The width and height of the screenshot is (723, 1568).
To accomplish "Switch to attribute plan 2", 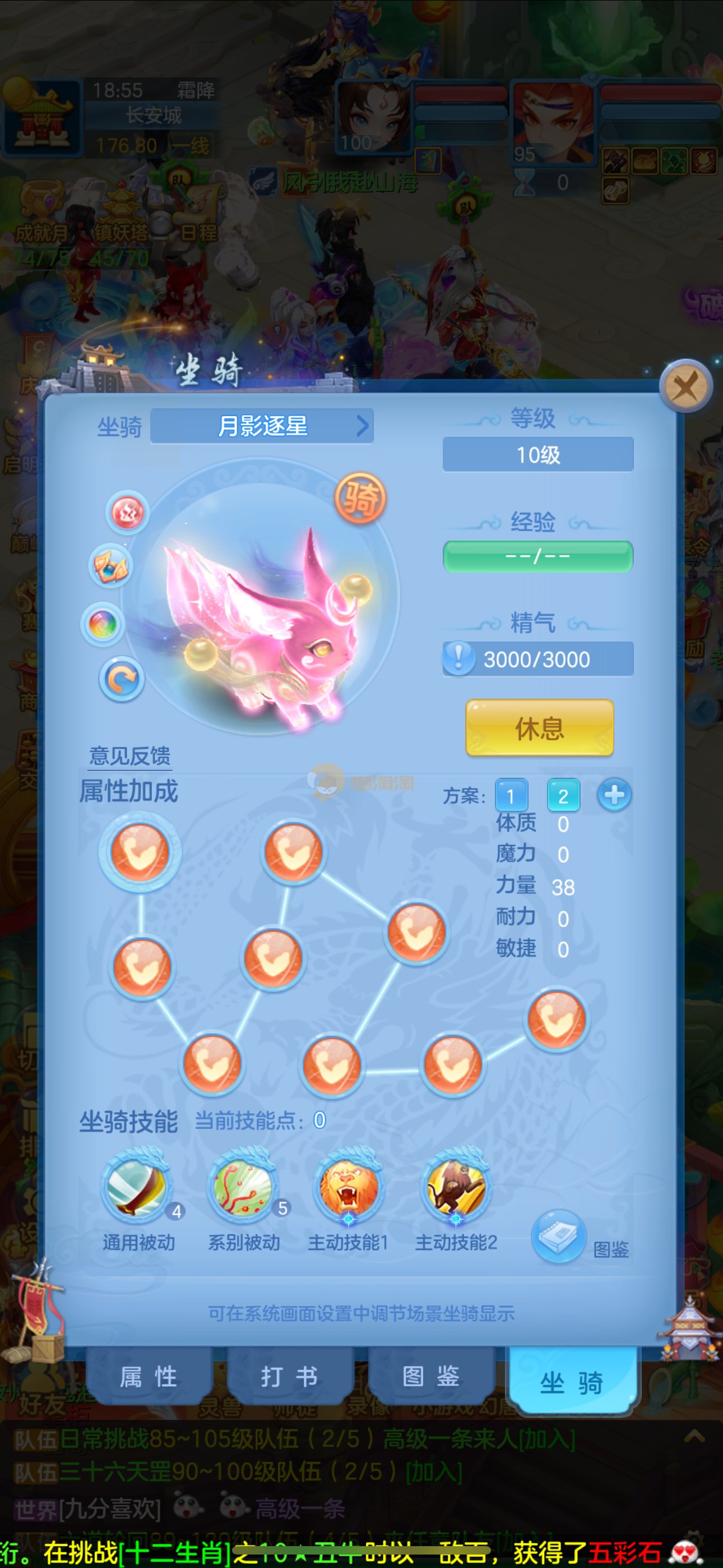I will [x=563, y=796].
